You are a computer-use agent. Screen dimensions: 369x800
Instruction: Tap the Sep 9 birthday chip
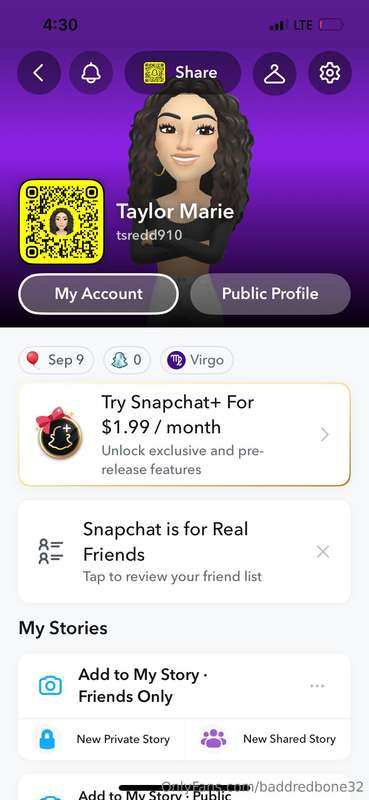tap(57, 360)
